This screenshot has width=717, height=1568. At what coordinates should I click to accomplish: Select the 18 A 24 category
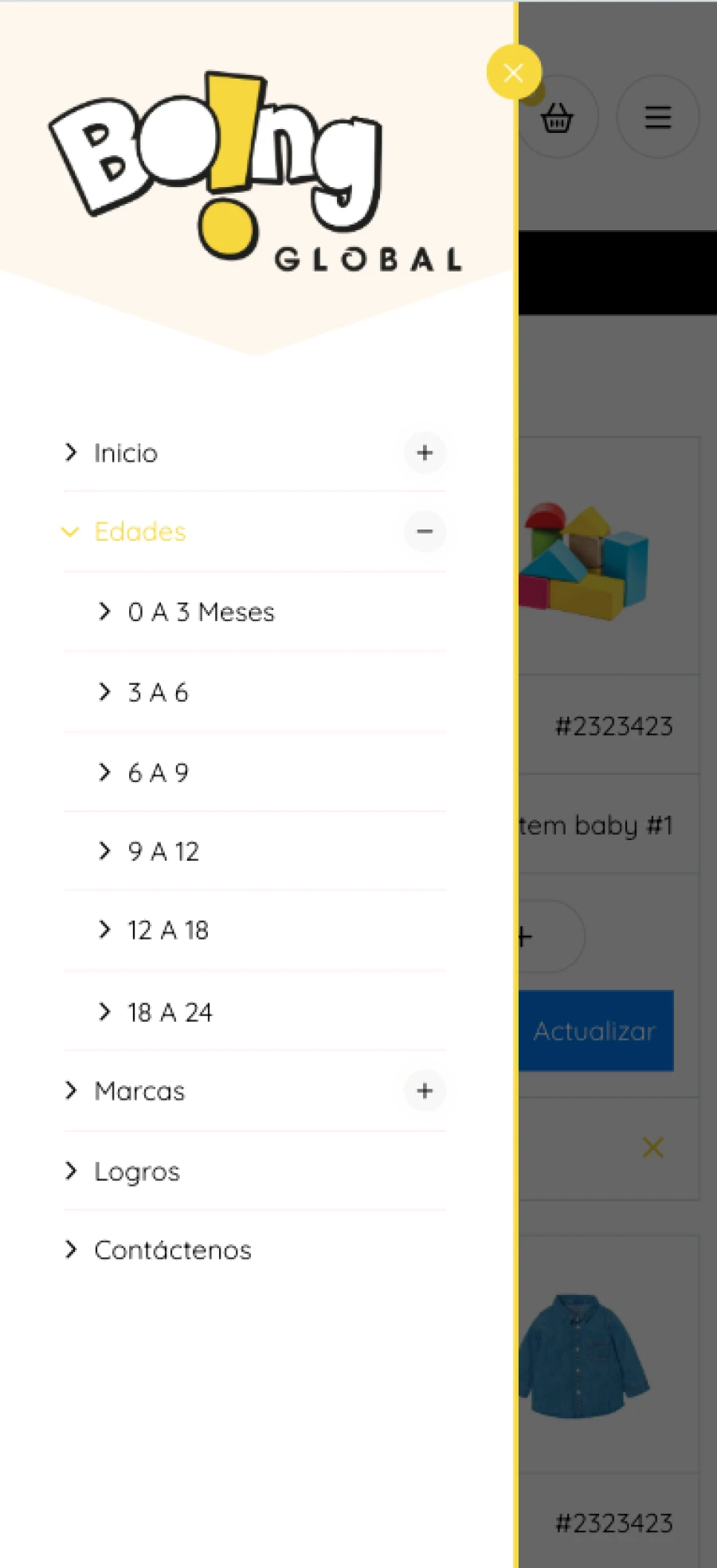click(x=170, y=1012)
